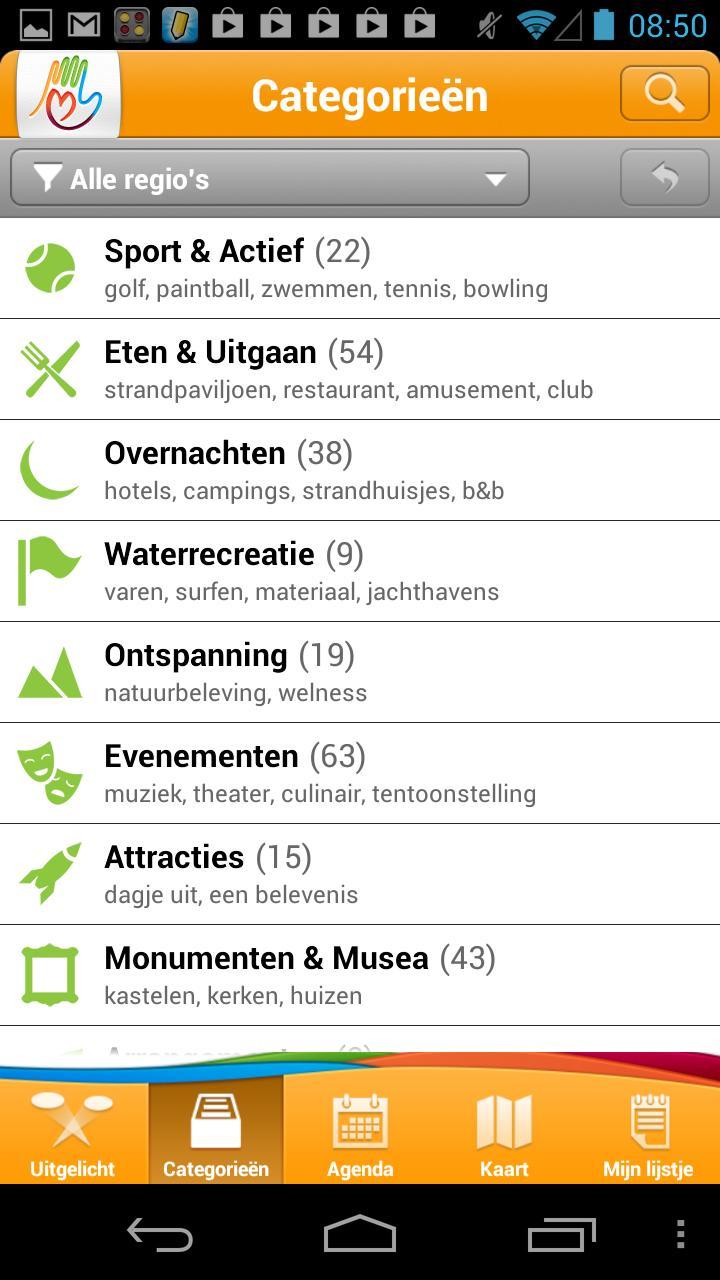Open Waterrecreatie listings

pos(360,571)
